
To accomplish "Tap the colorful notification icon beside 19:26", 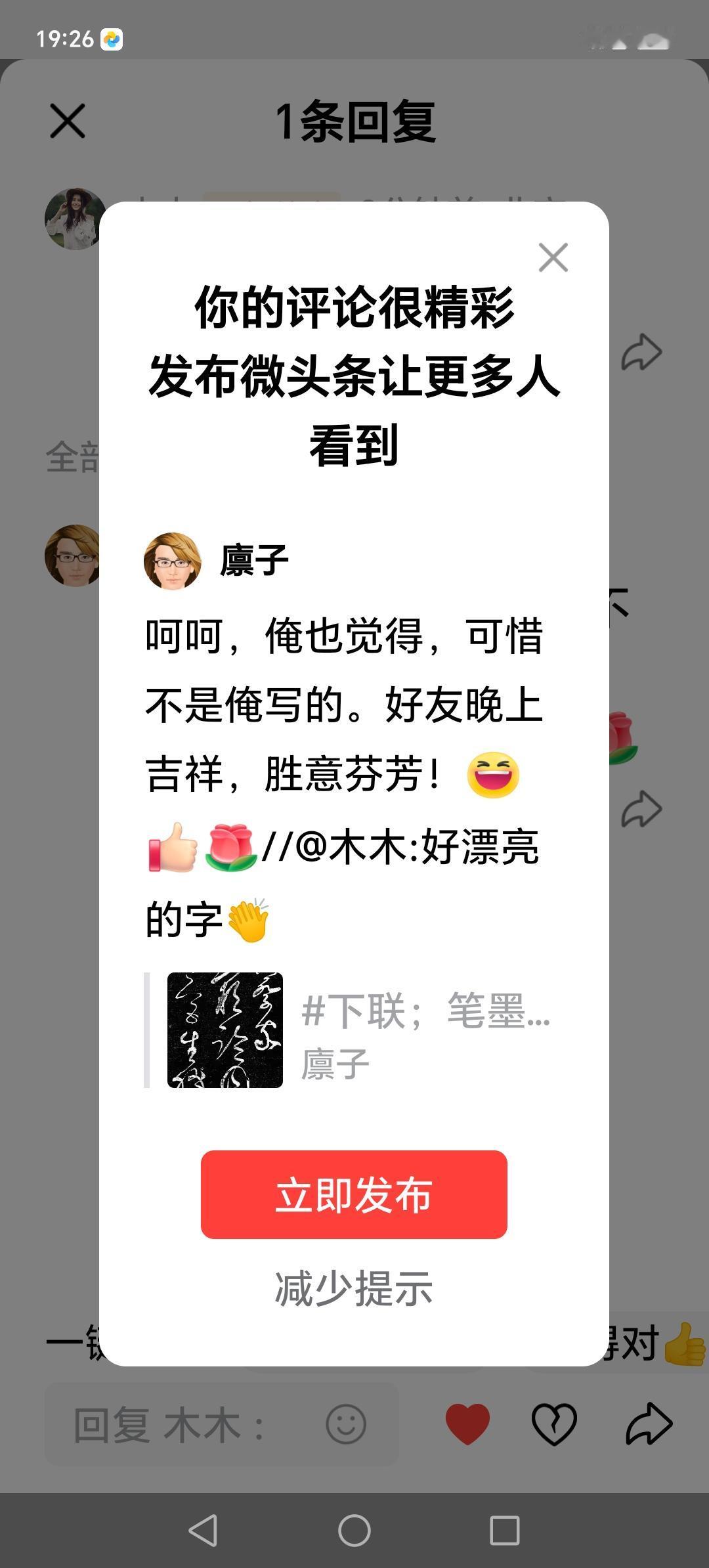I will 113,39.
